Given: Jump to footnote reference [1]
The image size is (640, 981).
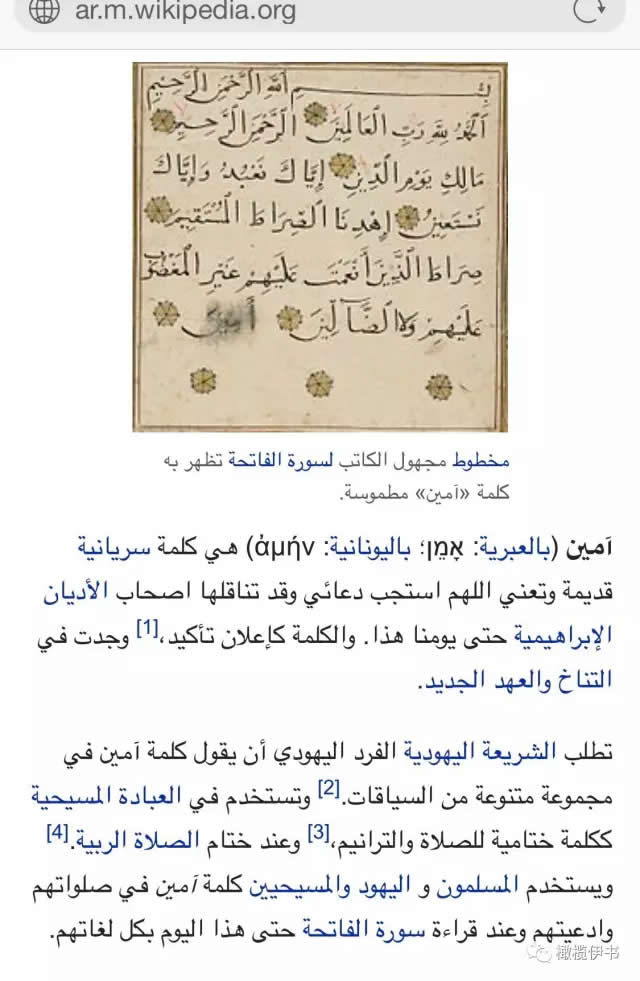Looking at the screenshot, I should click(x=150, y=629).
